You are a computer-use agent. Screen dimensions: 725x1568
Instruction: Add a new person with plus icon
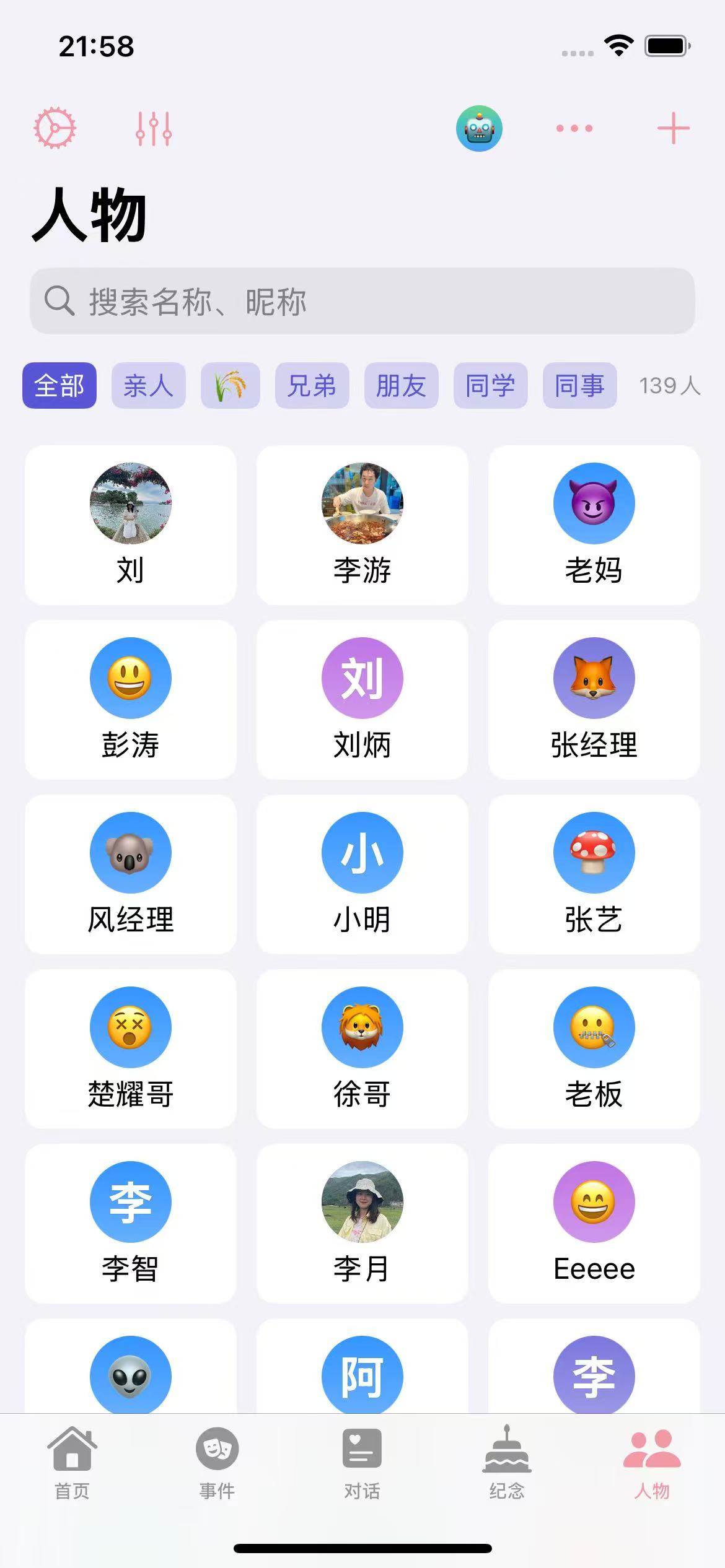pyautogui.click(x=673, y=128)
